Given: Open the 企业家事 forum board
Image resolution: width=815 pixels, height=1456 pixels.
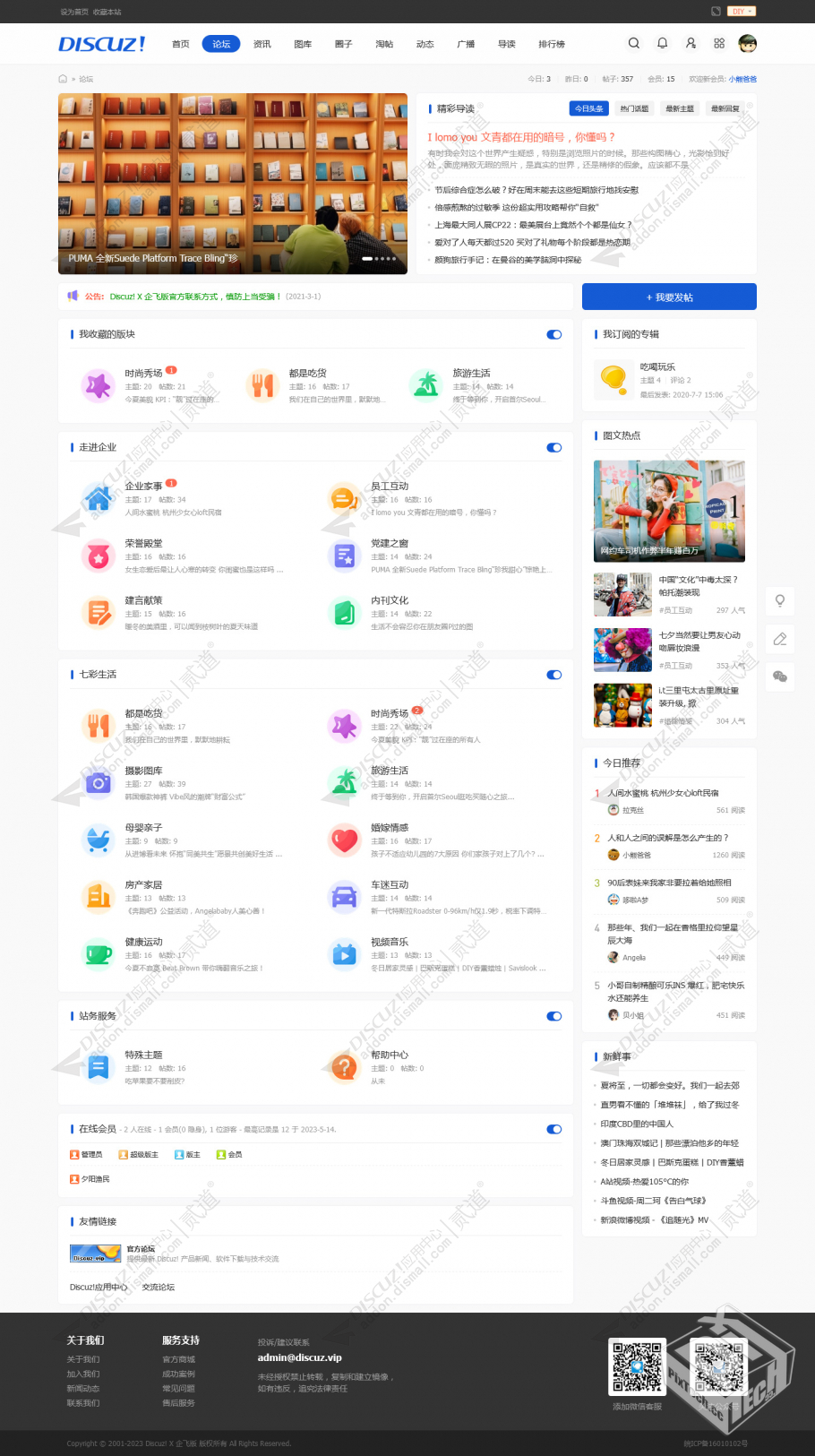Looking at the screenshot, I should click(143, 486).
